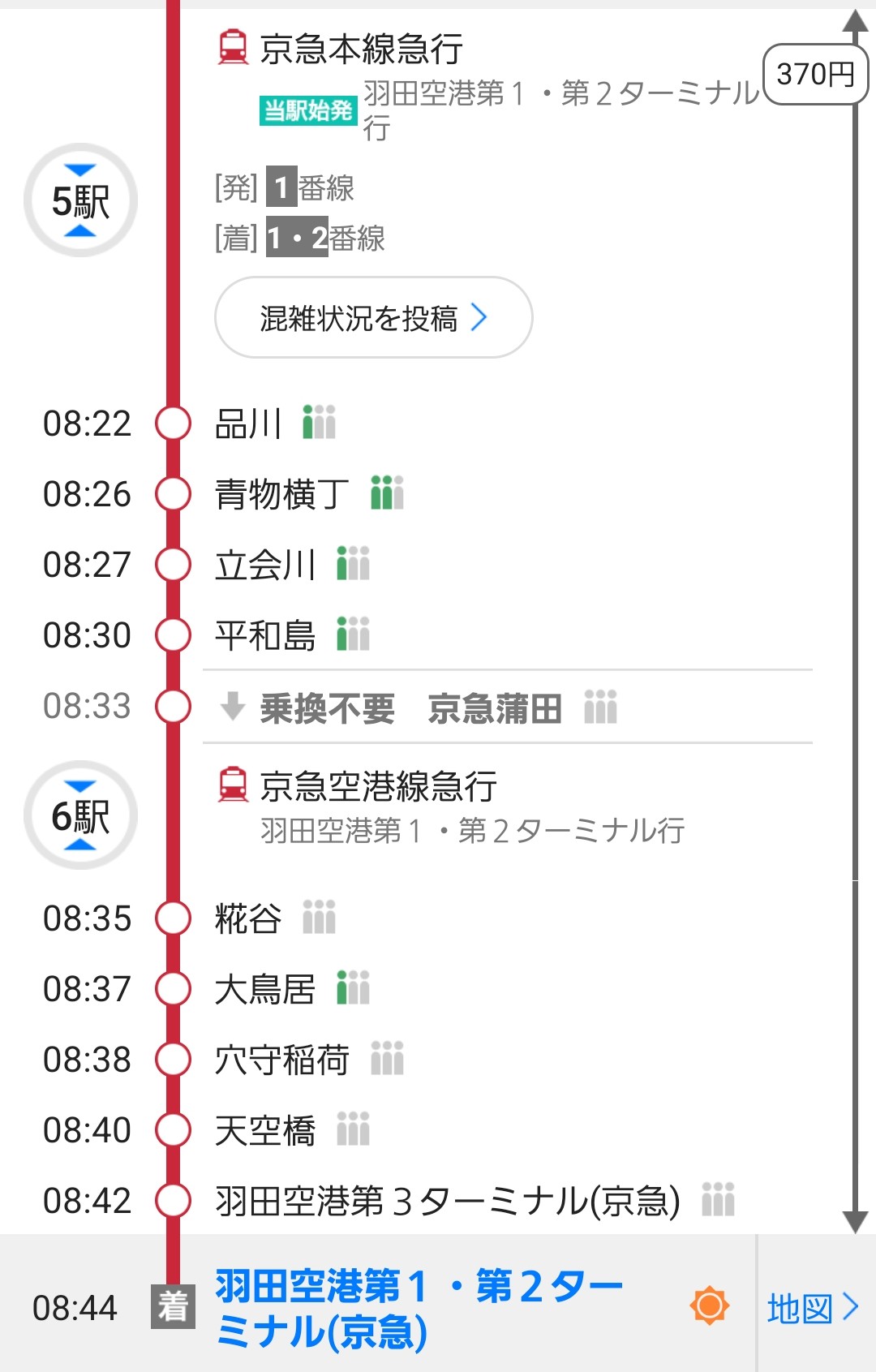
Task: Collapse the 6駅 stop list
Action: pos(80,815)
